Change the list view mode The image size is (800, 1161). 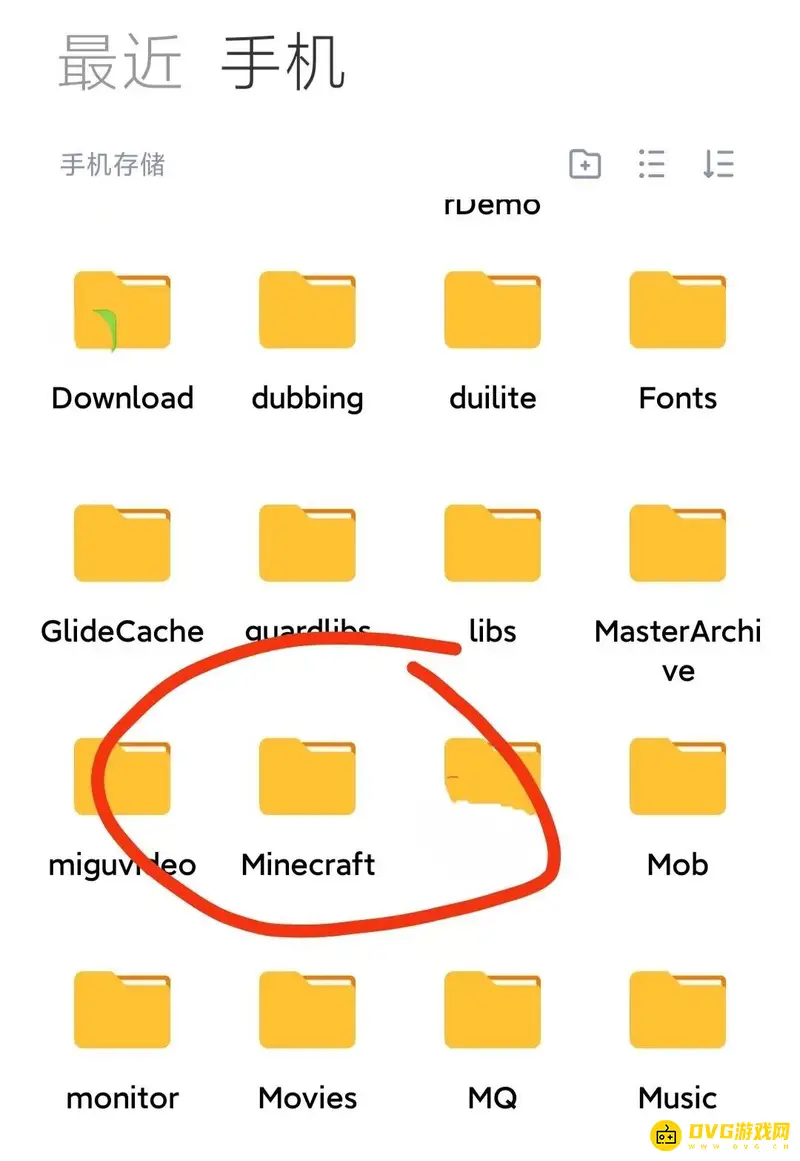pos(651,164)
